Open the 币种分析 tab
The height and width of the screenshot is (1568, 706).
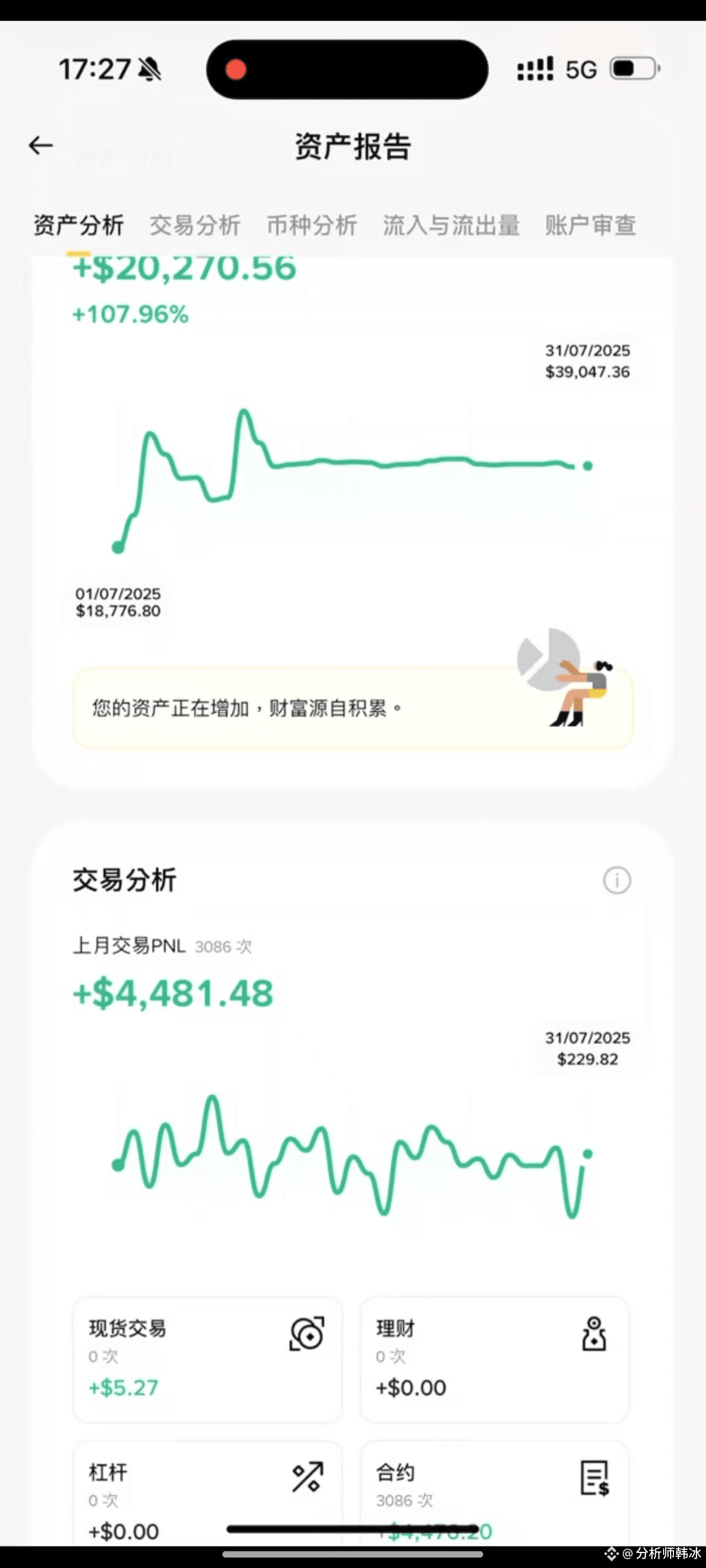coord(312,225)
